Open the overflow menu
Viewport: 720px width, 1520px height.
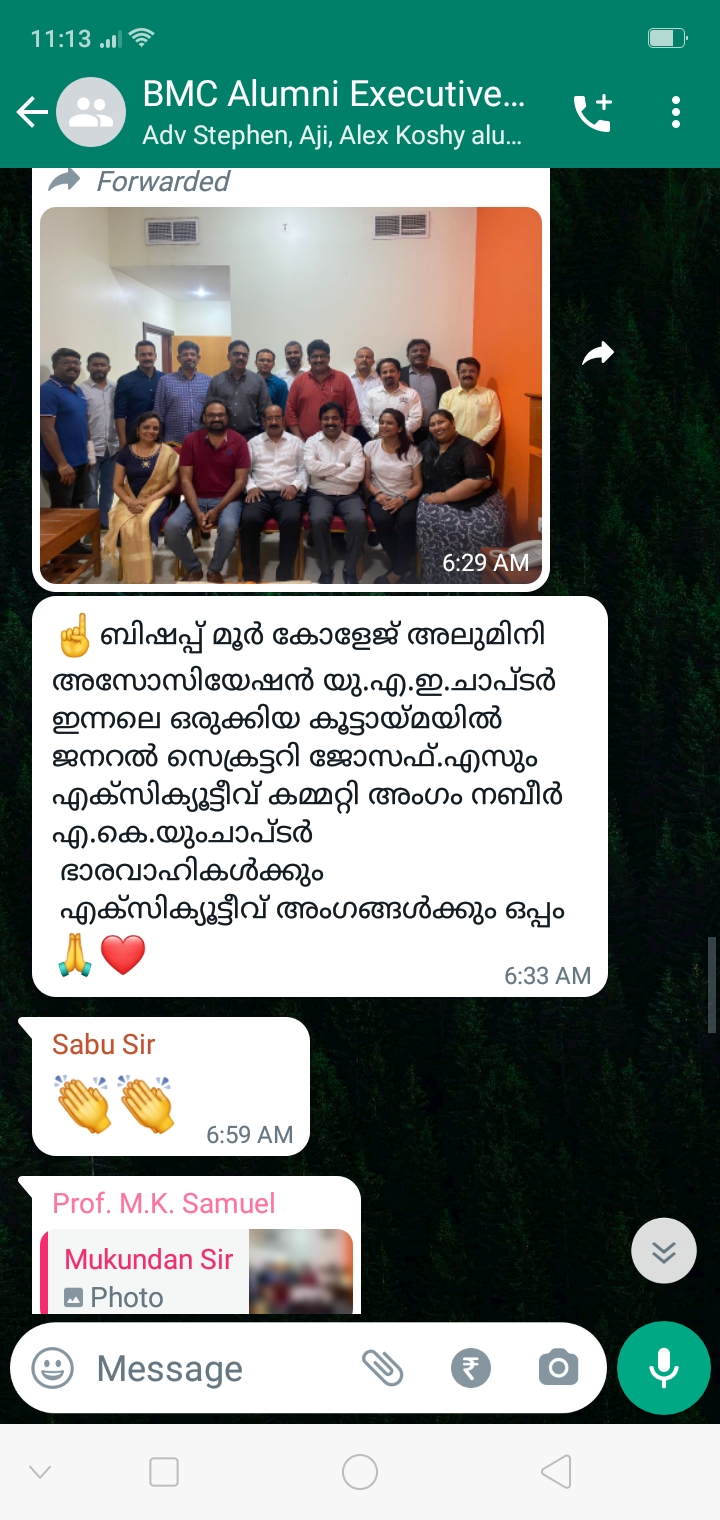pos(676,112)
